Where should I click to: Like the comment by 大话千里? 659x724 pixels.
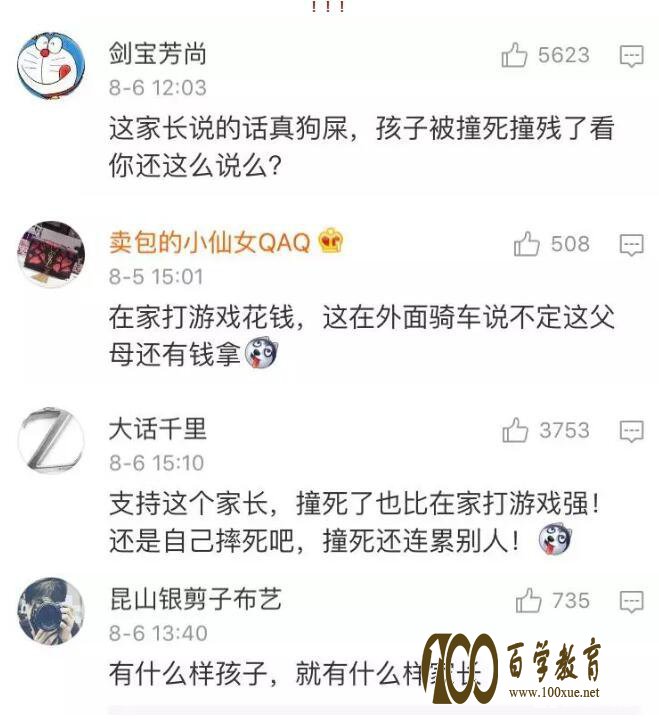(515, 431)
